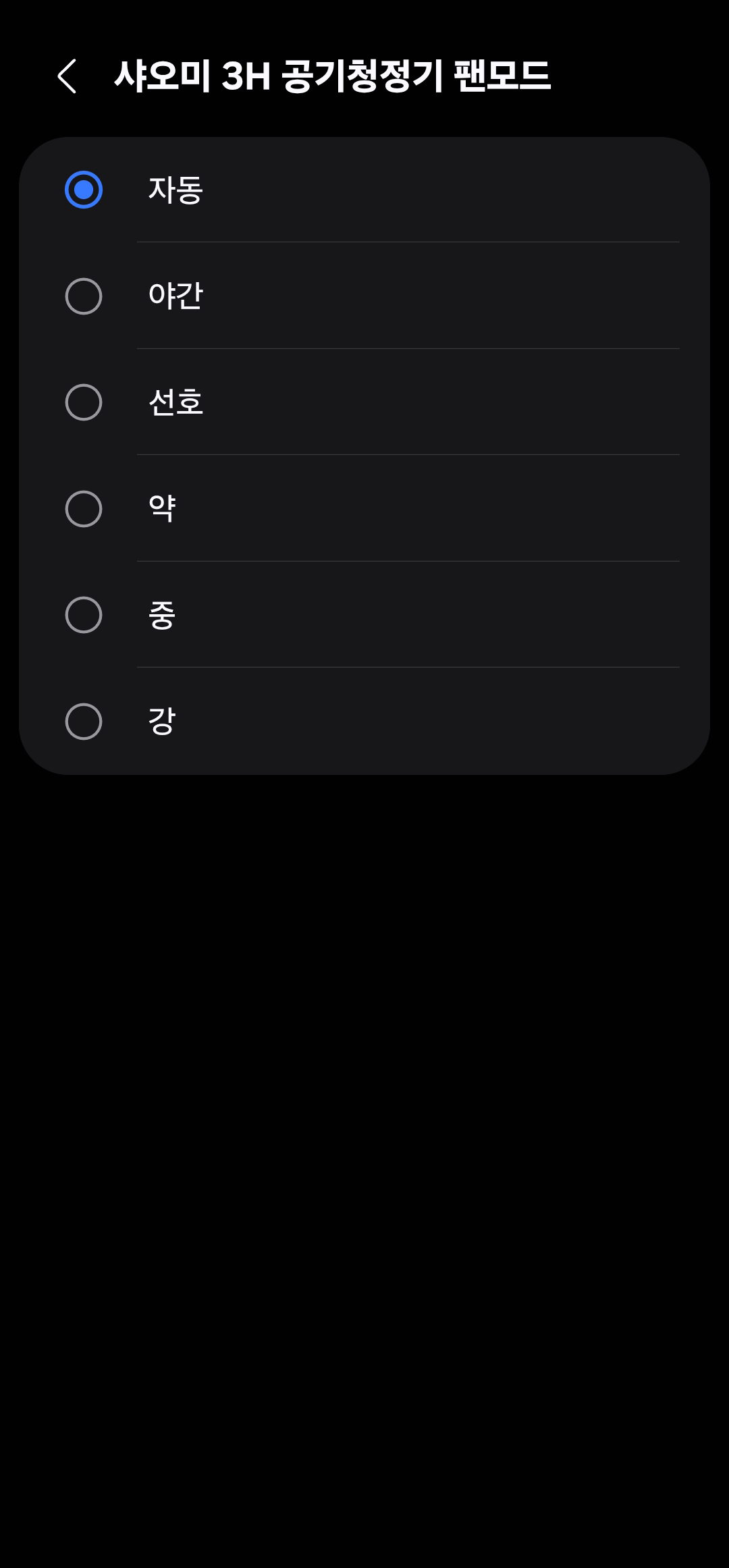Screen dimensions: 729x1568
Task: Switch the fan mode to 중
Action: pos(364,614)
